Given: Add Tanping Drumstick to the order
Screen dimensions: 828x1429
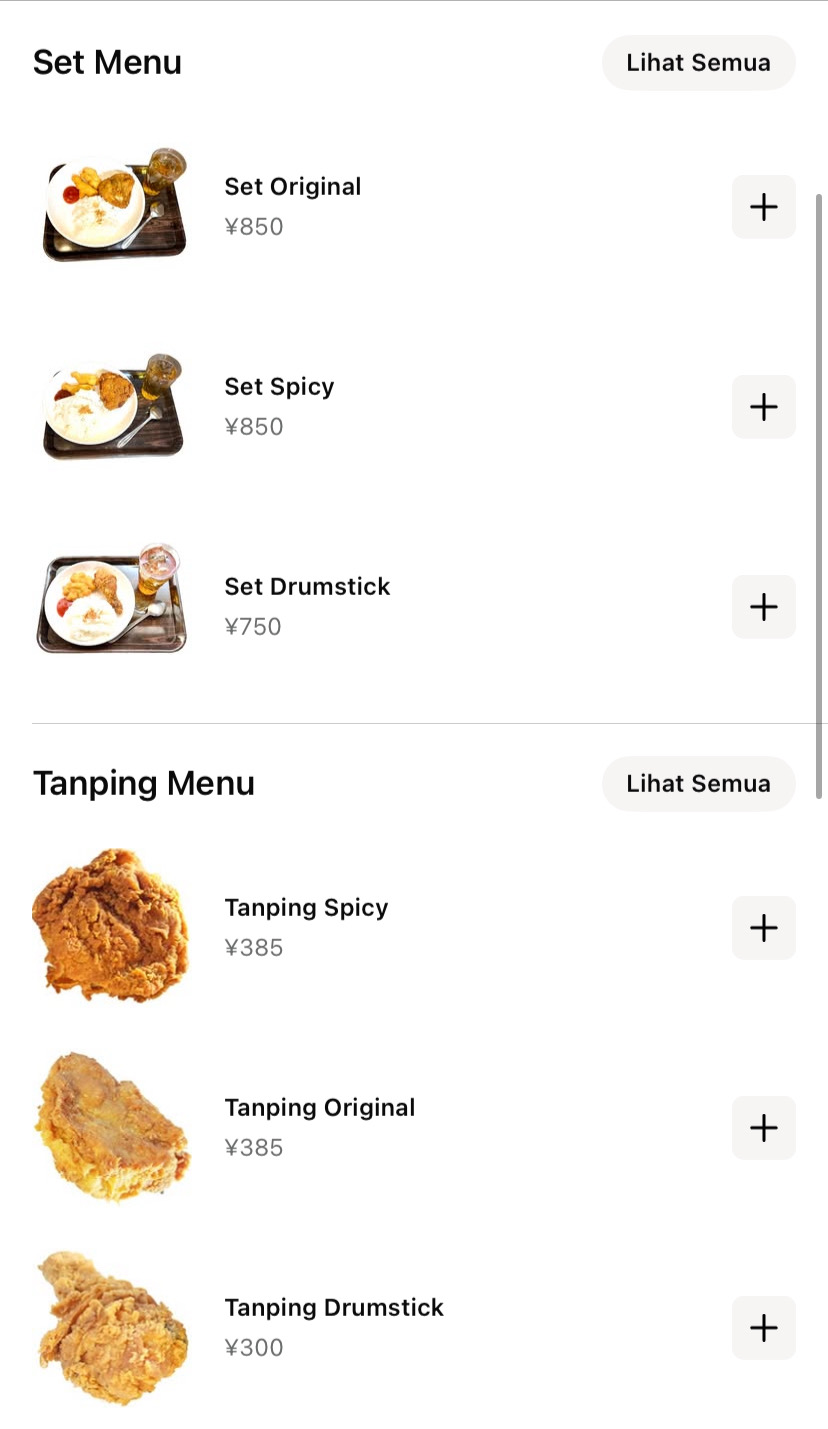Looking at the screenshot, I should click(x=763, y=1328).
